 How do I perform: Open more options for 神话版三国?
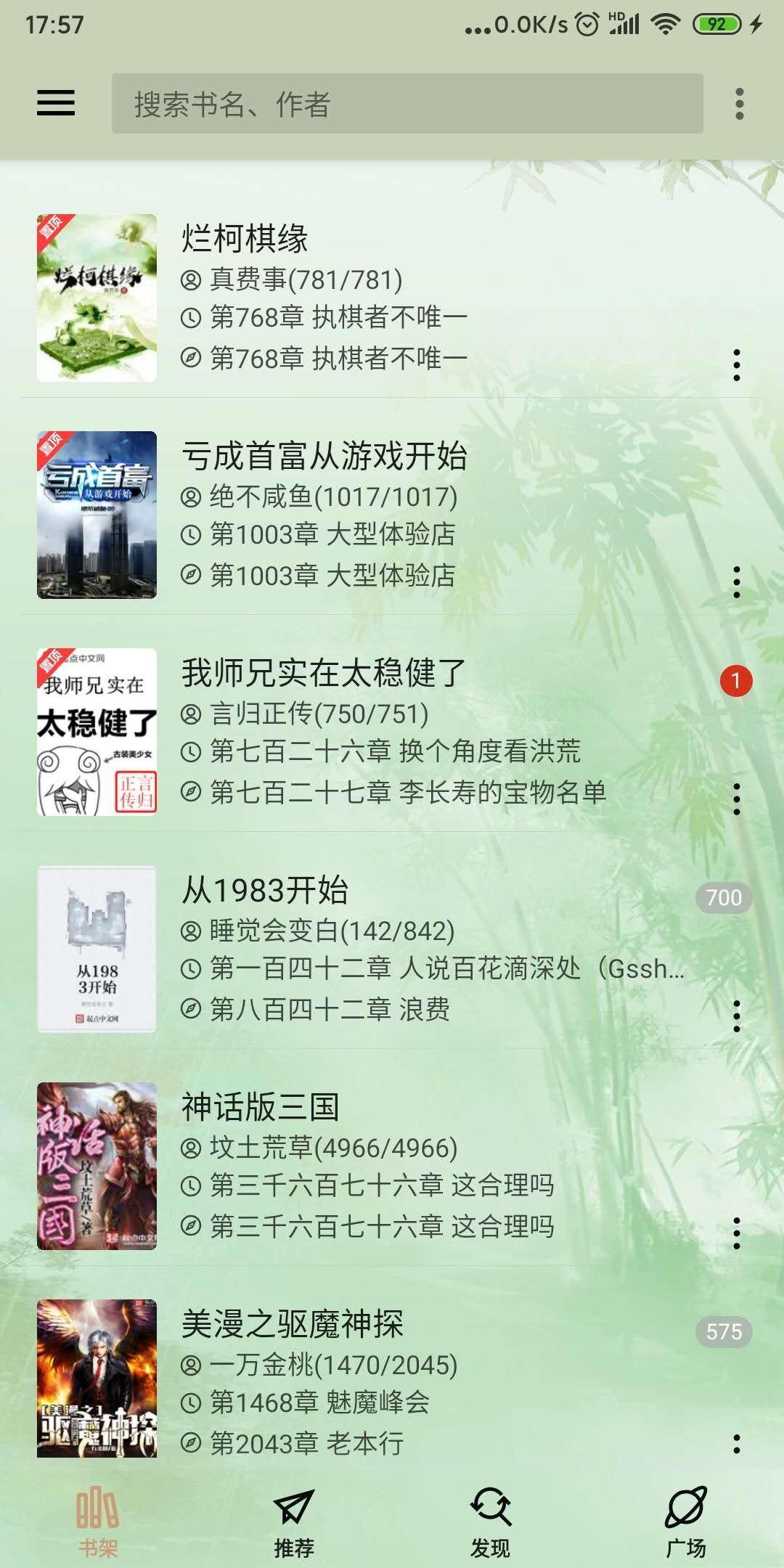(736, 1233)
